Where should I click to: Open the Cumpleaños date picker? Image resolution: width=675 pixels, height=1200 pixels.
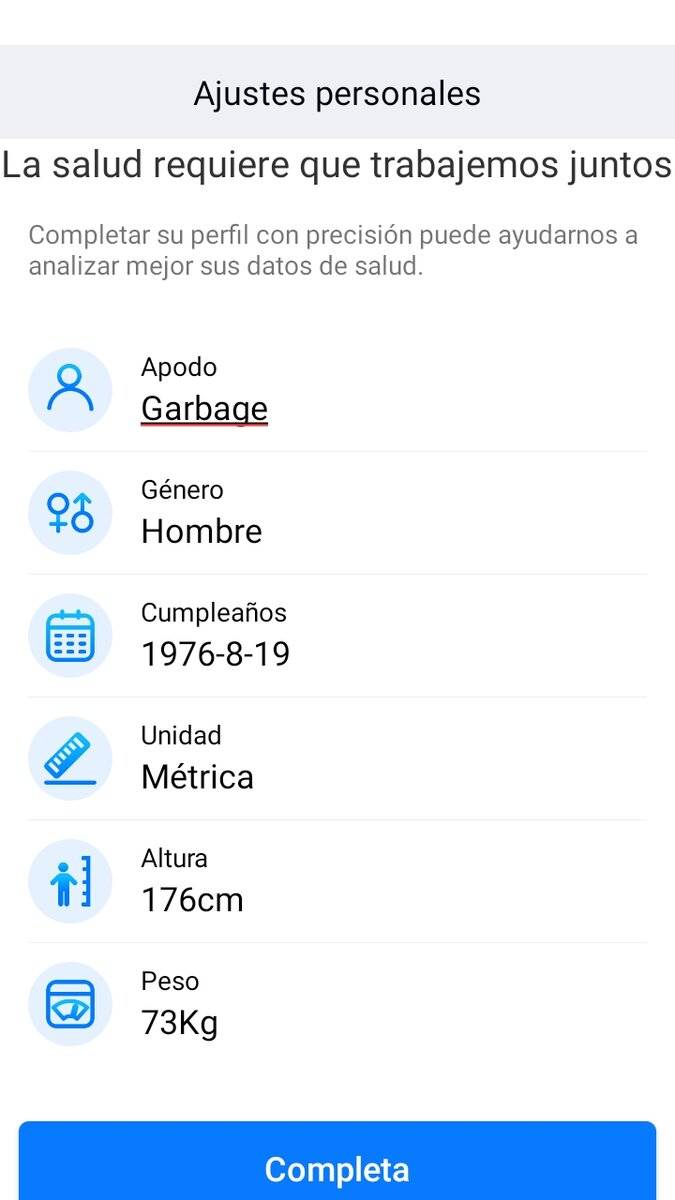click(337, 636)
